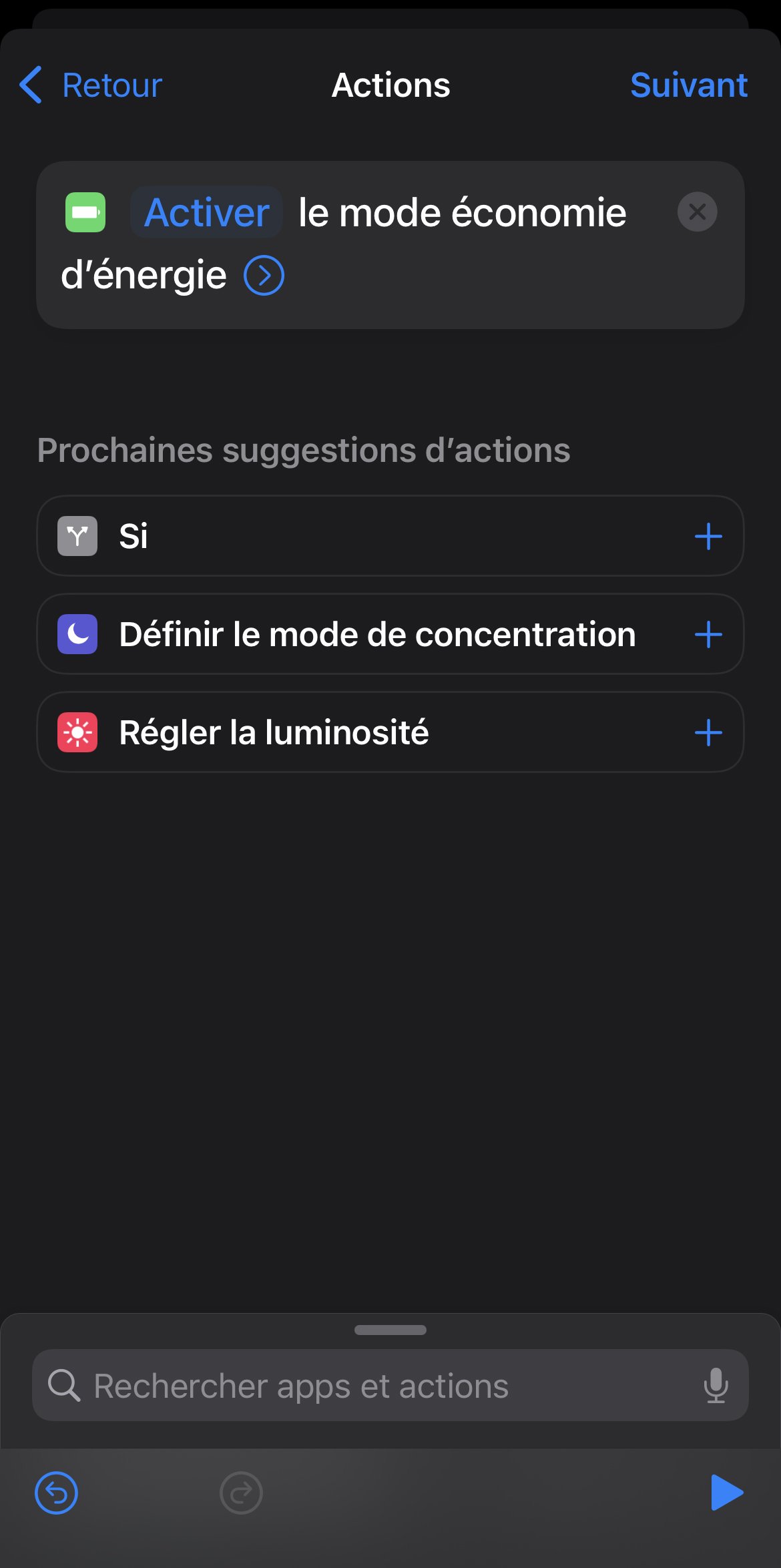Expand the mode économie d'énergie action details
Viewport: 781px width, 1568px height.
(264, 275)
